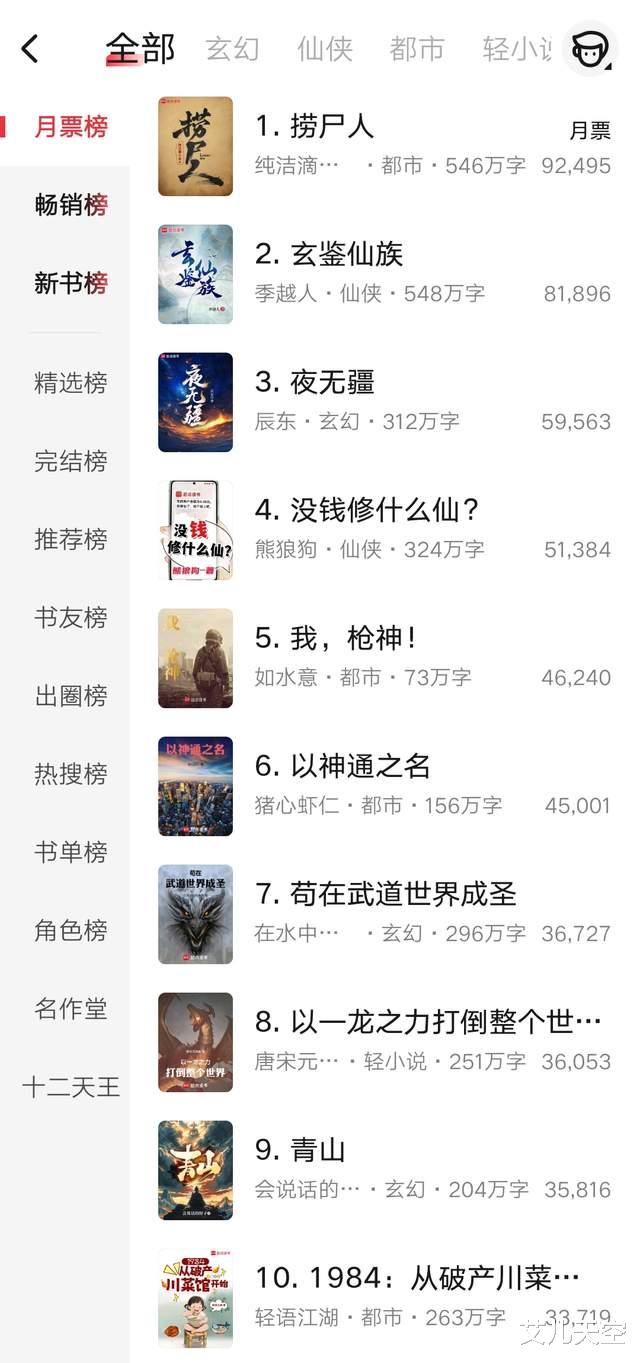Viewport: 640px width, 1363px height.
Task: Select 完结榜 in the sidebar
Action: click(x=70, y=461)
